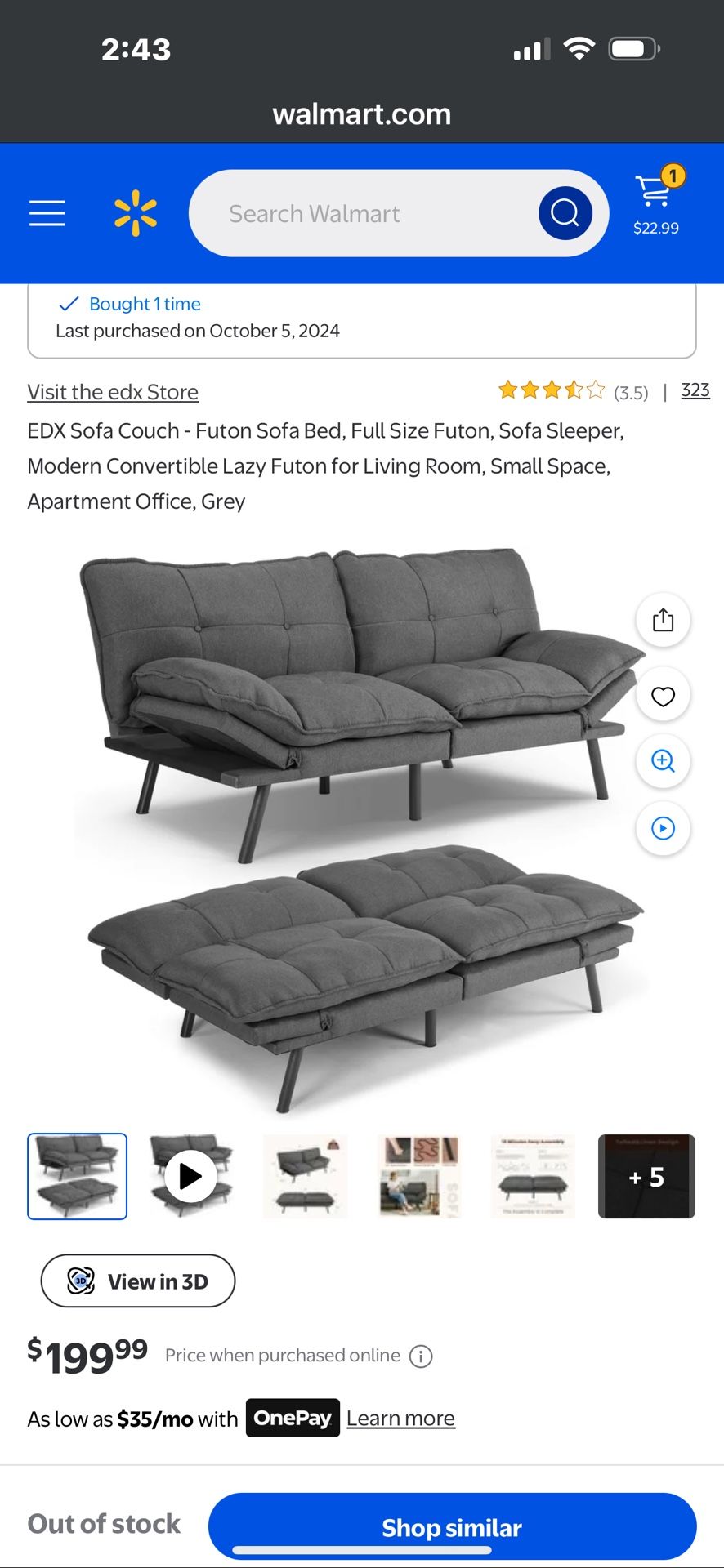Screen dimensions: 724x1568
Task: Open the Walmart navigation menu
Action: [x=47, y=213]
